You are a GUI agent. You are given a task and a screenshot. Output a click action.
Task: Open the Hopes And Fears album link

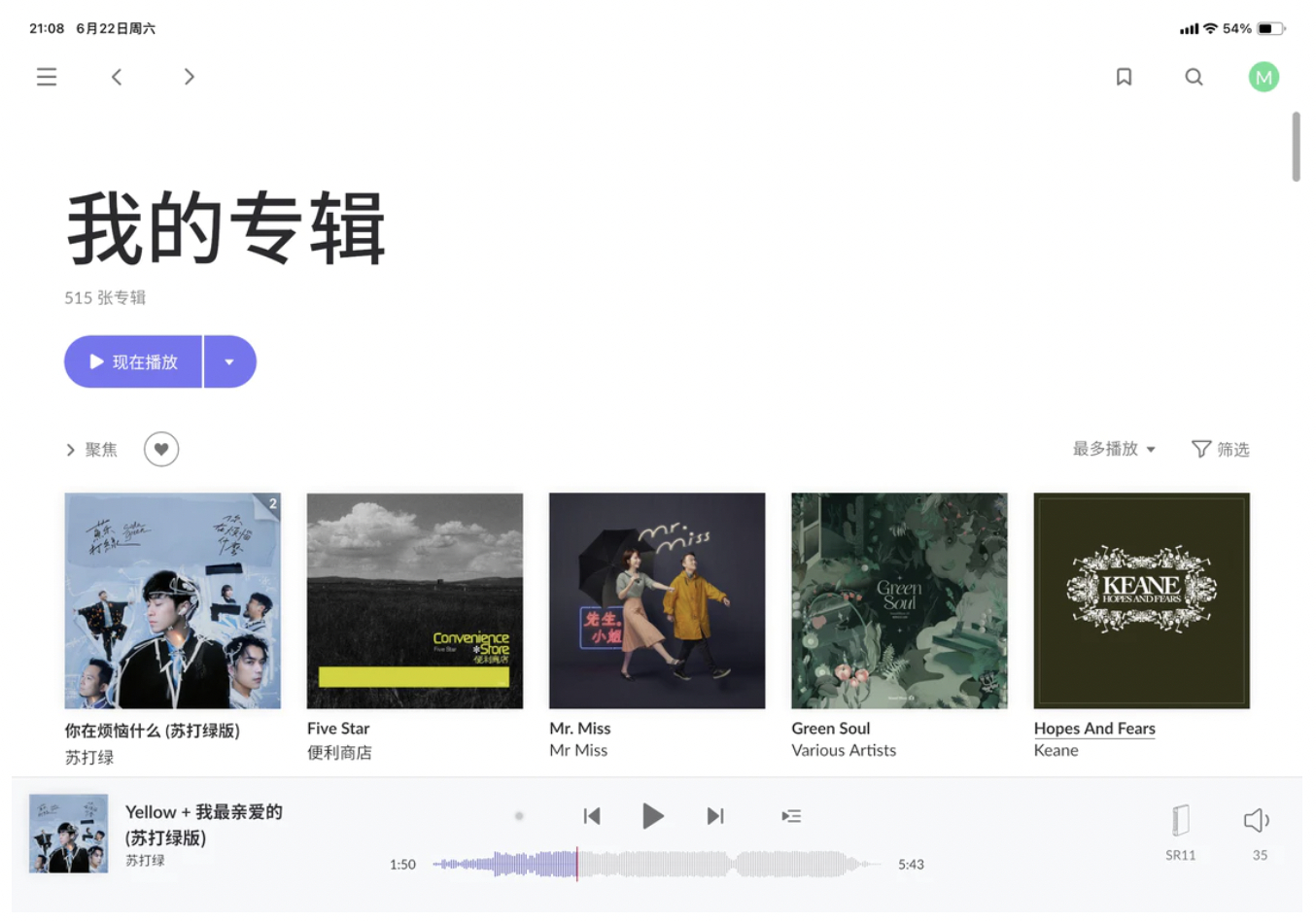tap(1093, 729)
